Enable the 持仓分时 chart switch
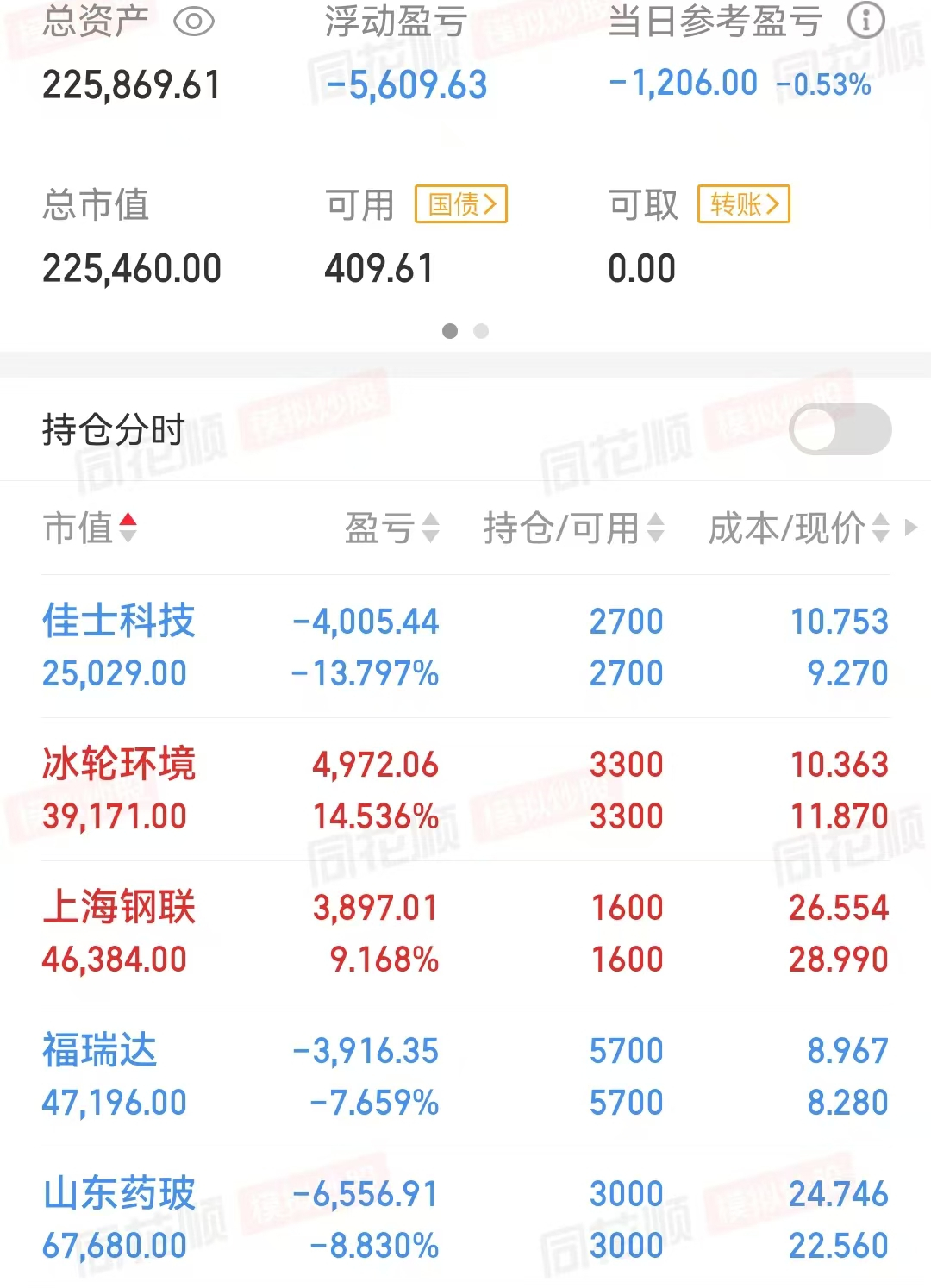 click(841, 429)
